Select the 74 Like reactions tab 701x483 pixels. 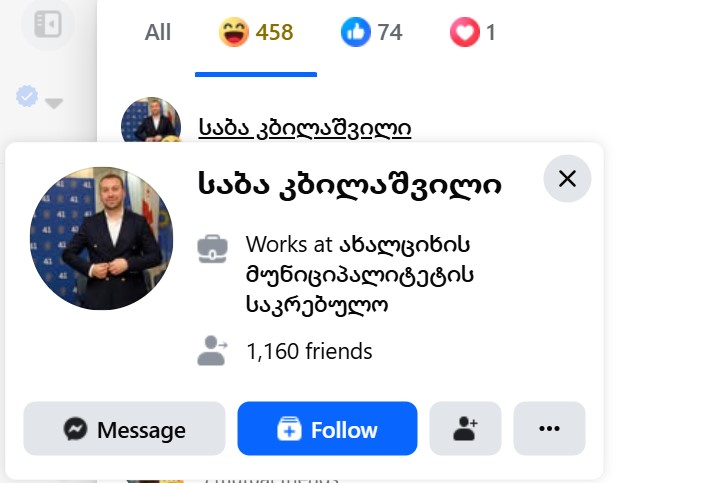click(x=371, y=33)
